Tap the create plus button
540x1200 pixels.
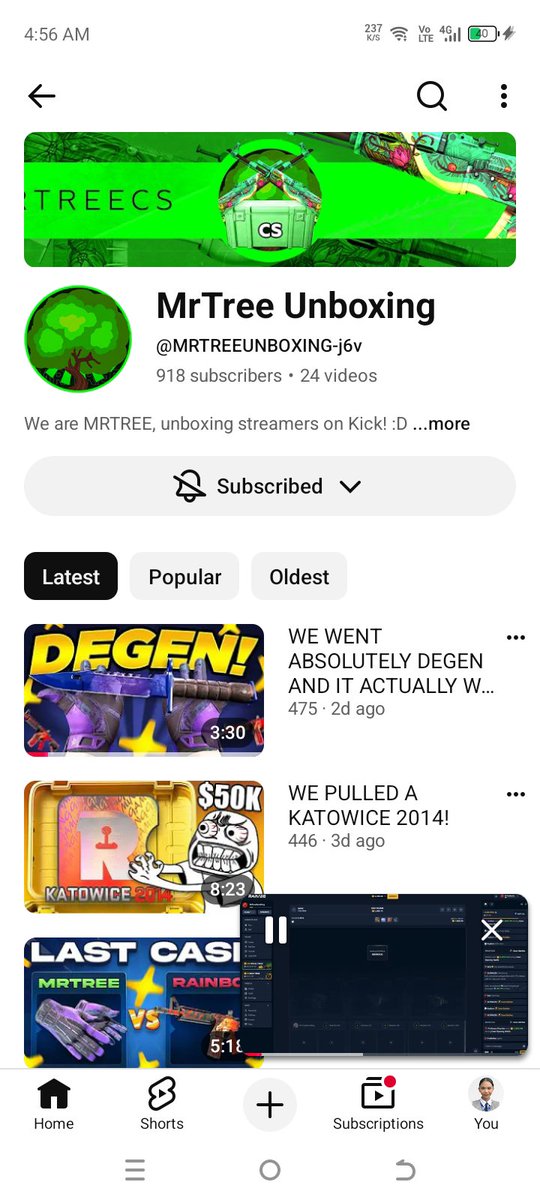point(270,1105)
